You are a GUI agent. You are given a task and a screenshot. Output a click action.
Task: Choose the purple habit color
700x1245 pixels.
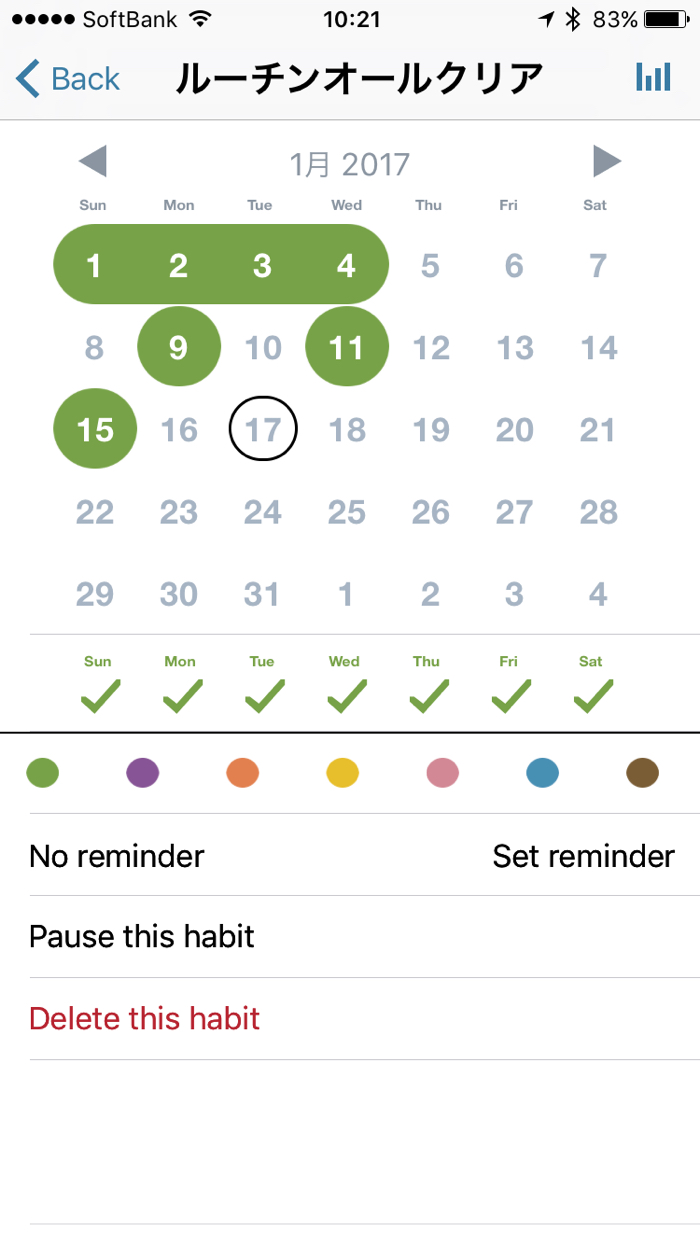click(x=143, y=772)
